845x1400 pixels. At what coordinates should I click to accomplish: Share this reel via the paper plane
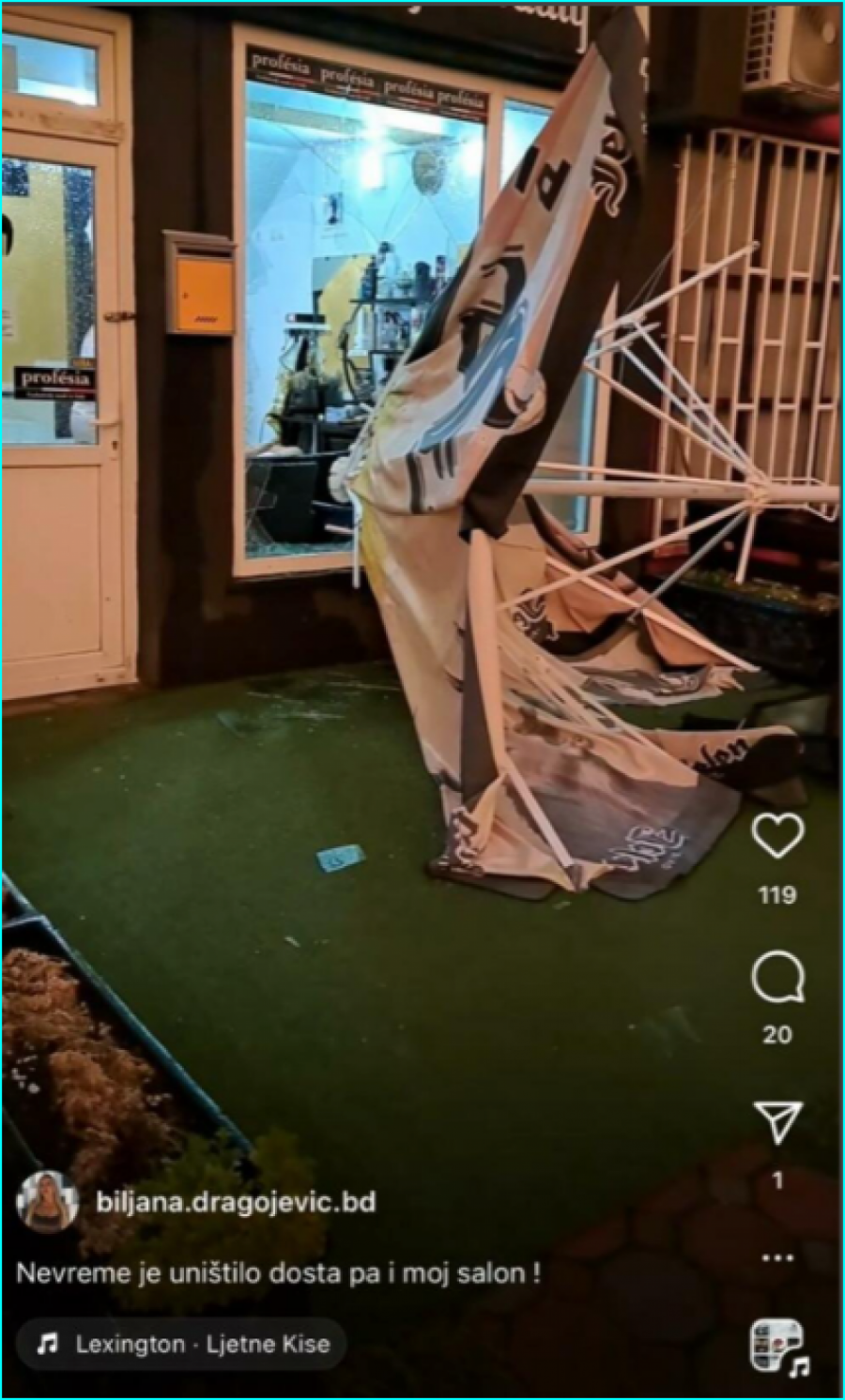coord(777,1121)
